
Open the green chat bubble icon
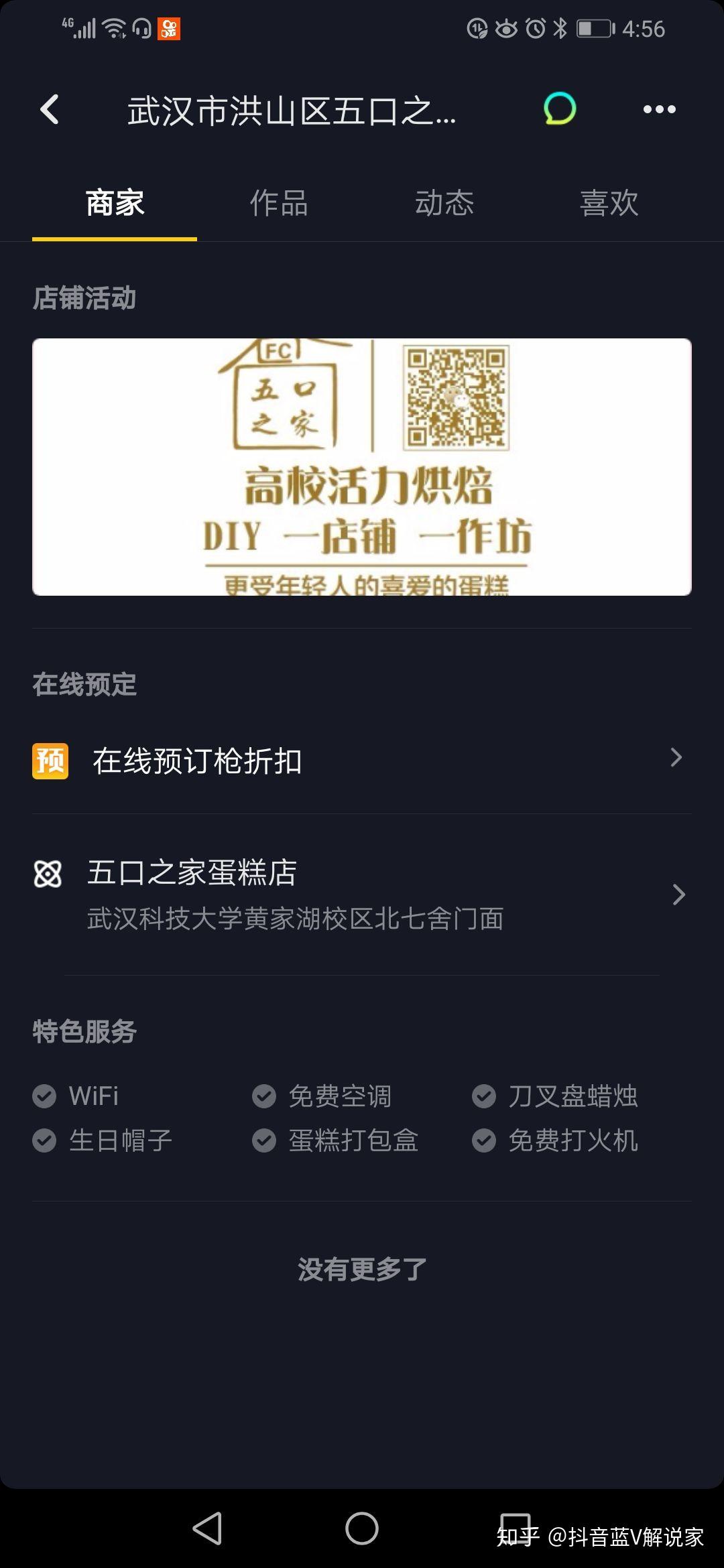[560, 109]
